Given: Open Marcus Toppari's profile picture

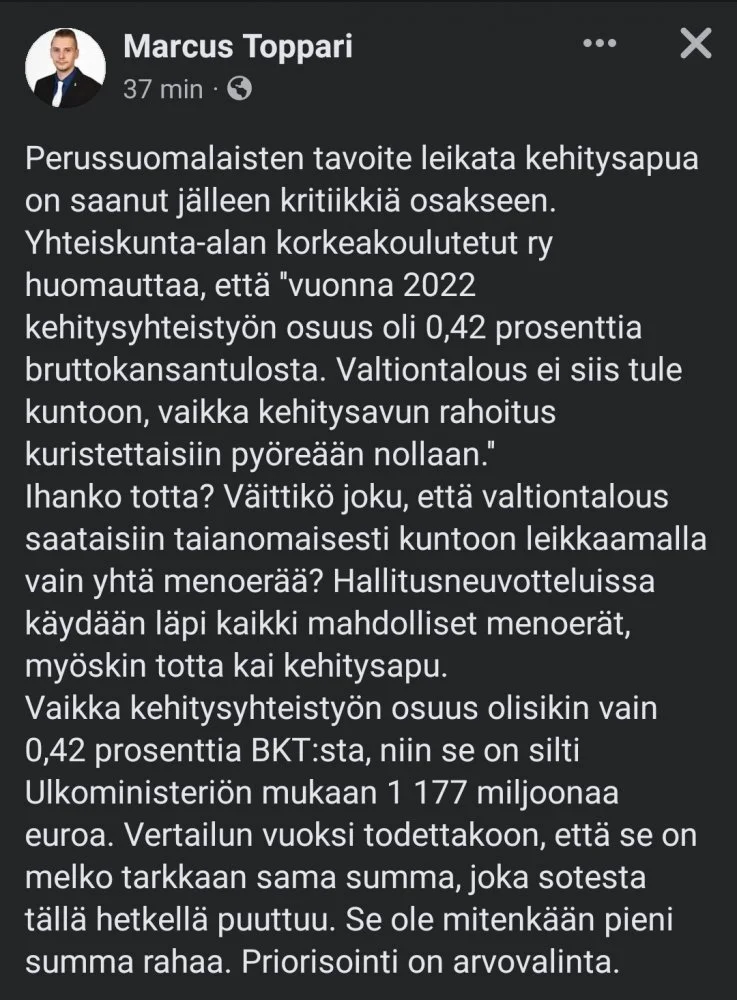Looking at the screenshot, I should 65,67.
